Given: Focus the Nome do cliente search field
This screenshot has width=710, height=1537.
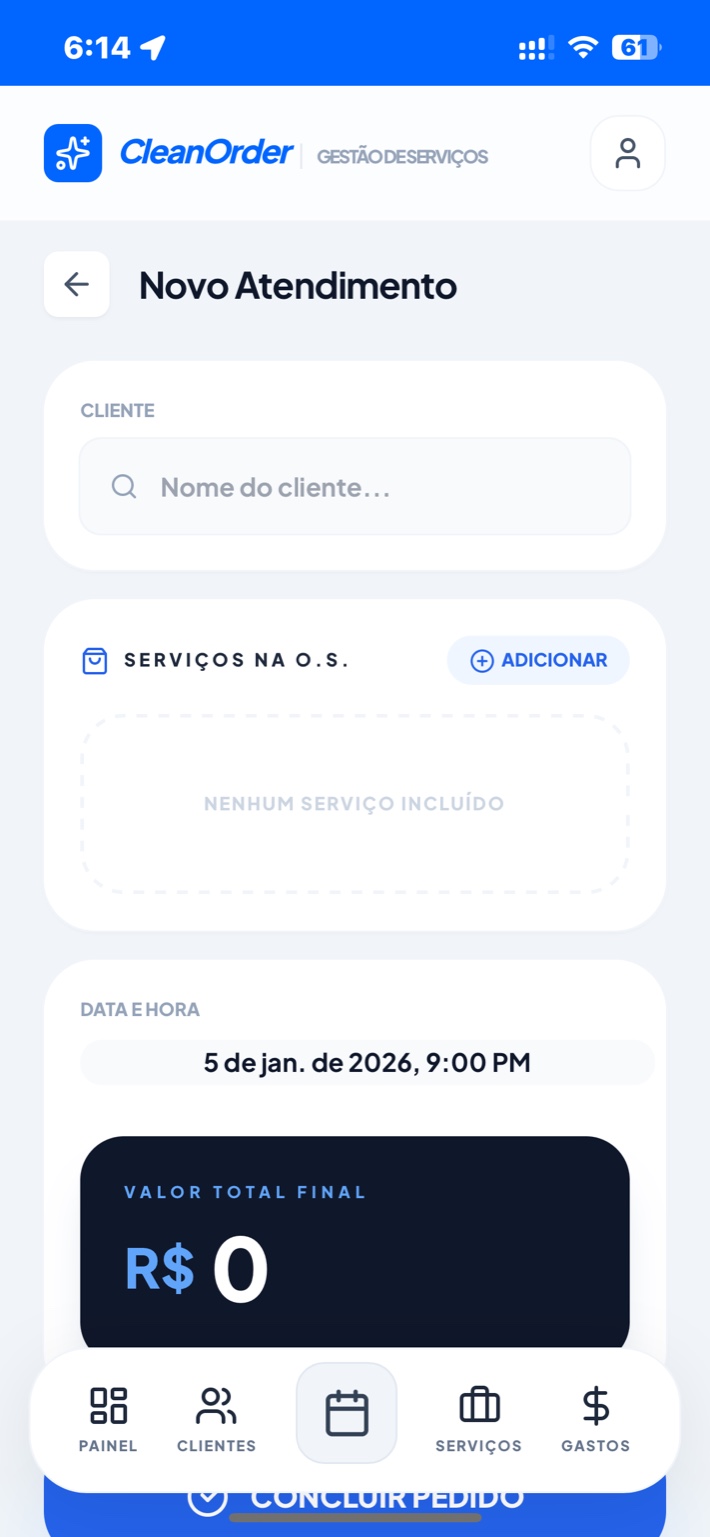Looking at the screenshot, I should click(x=355, y=487).
